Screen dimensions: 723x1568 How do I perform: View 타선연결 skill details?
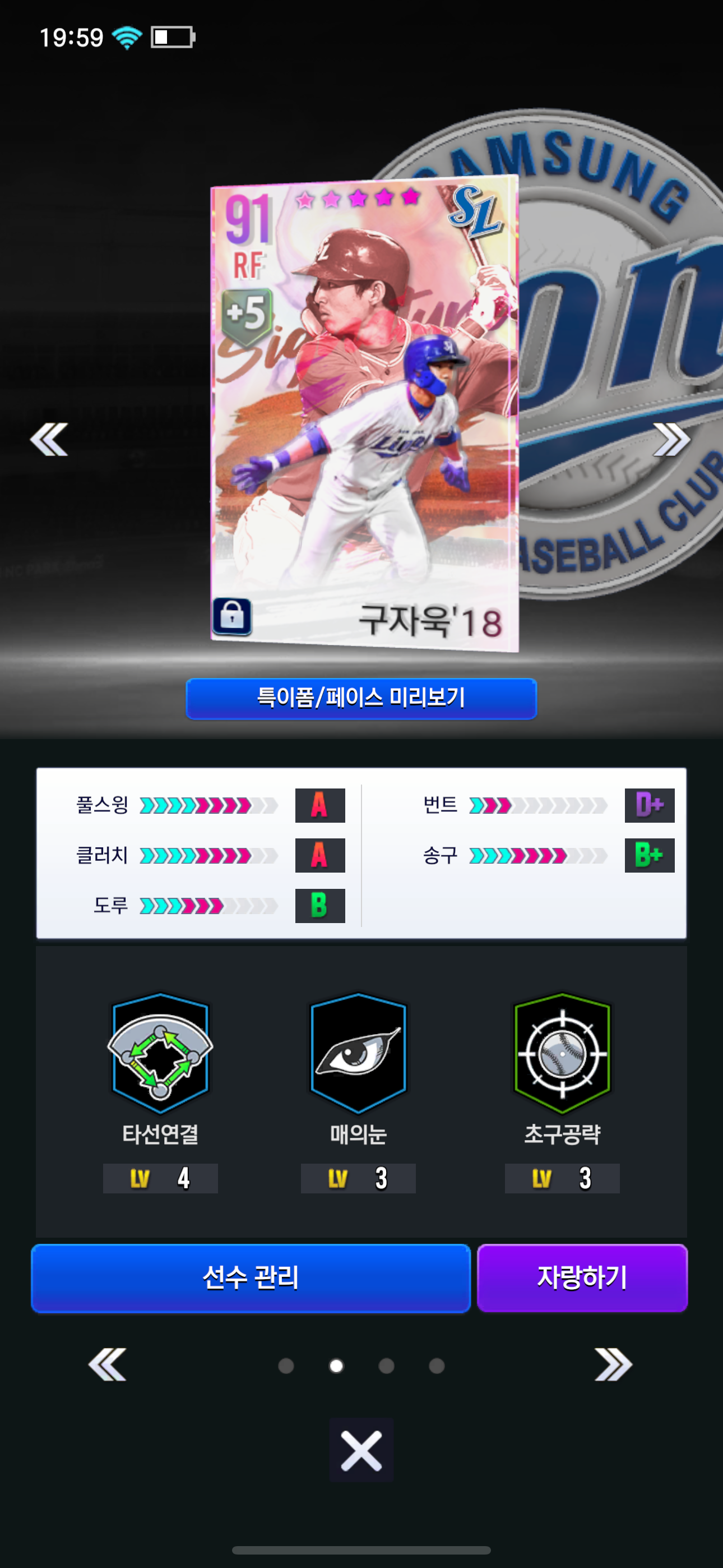pos(160,1053)
